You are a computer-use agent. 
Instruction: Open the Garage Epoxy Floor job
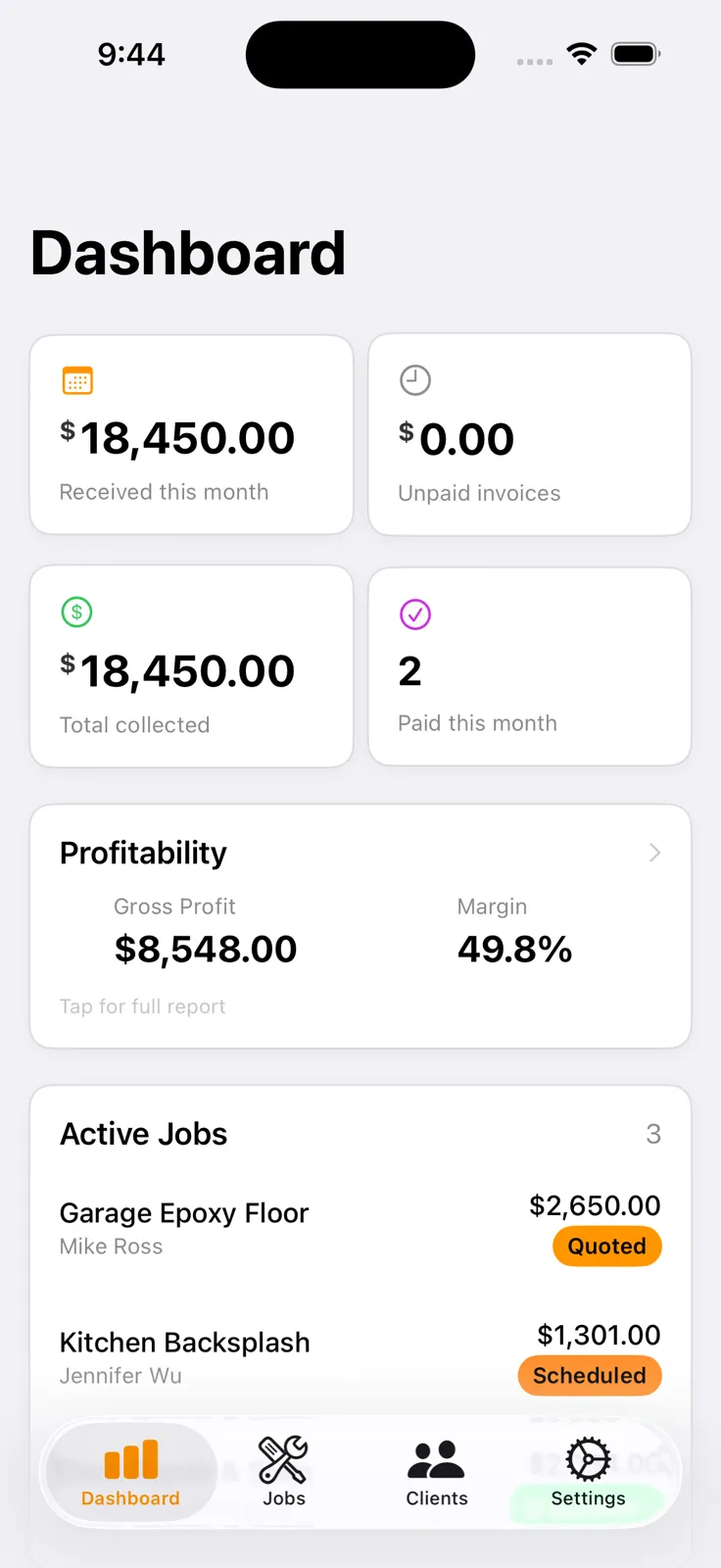[184, 1212]
